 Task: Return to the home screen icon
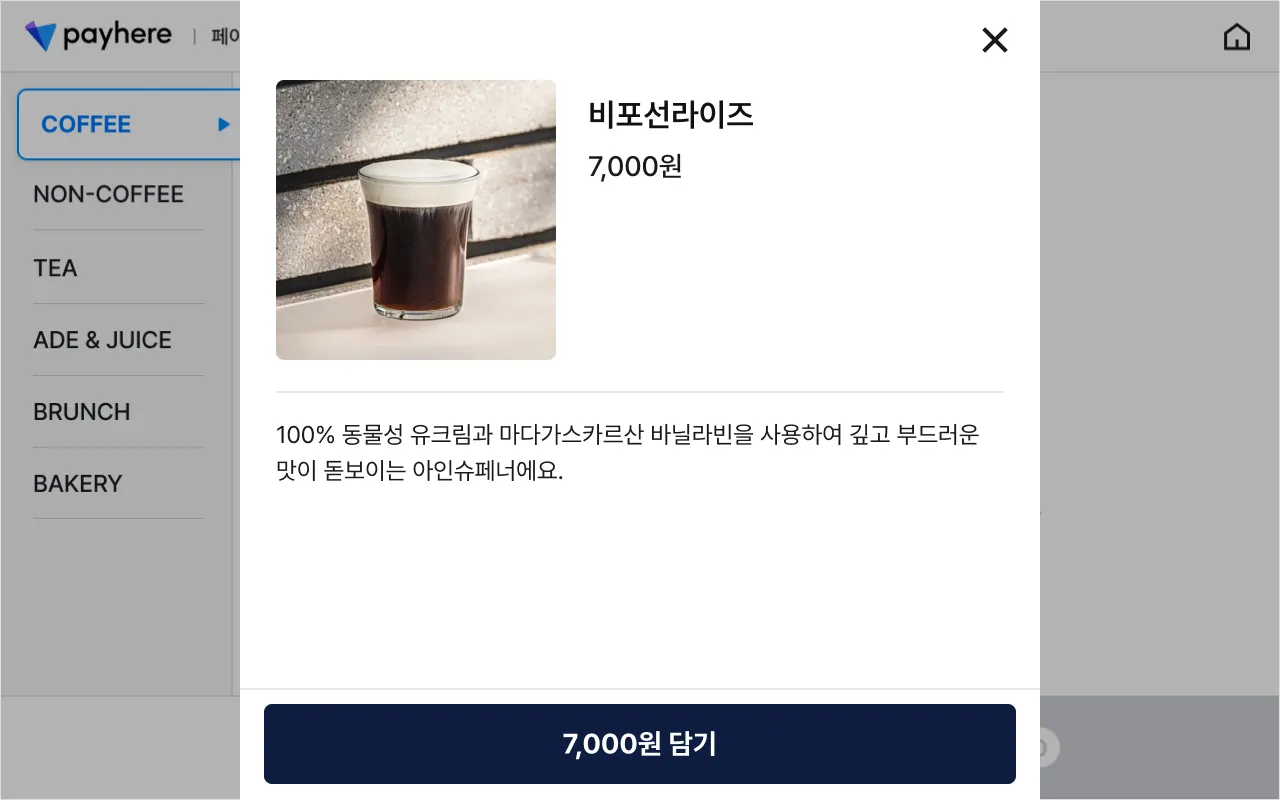(x=1237, y=37)
